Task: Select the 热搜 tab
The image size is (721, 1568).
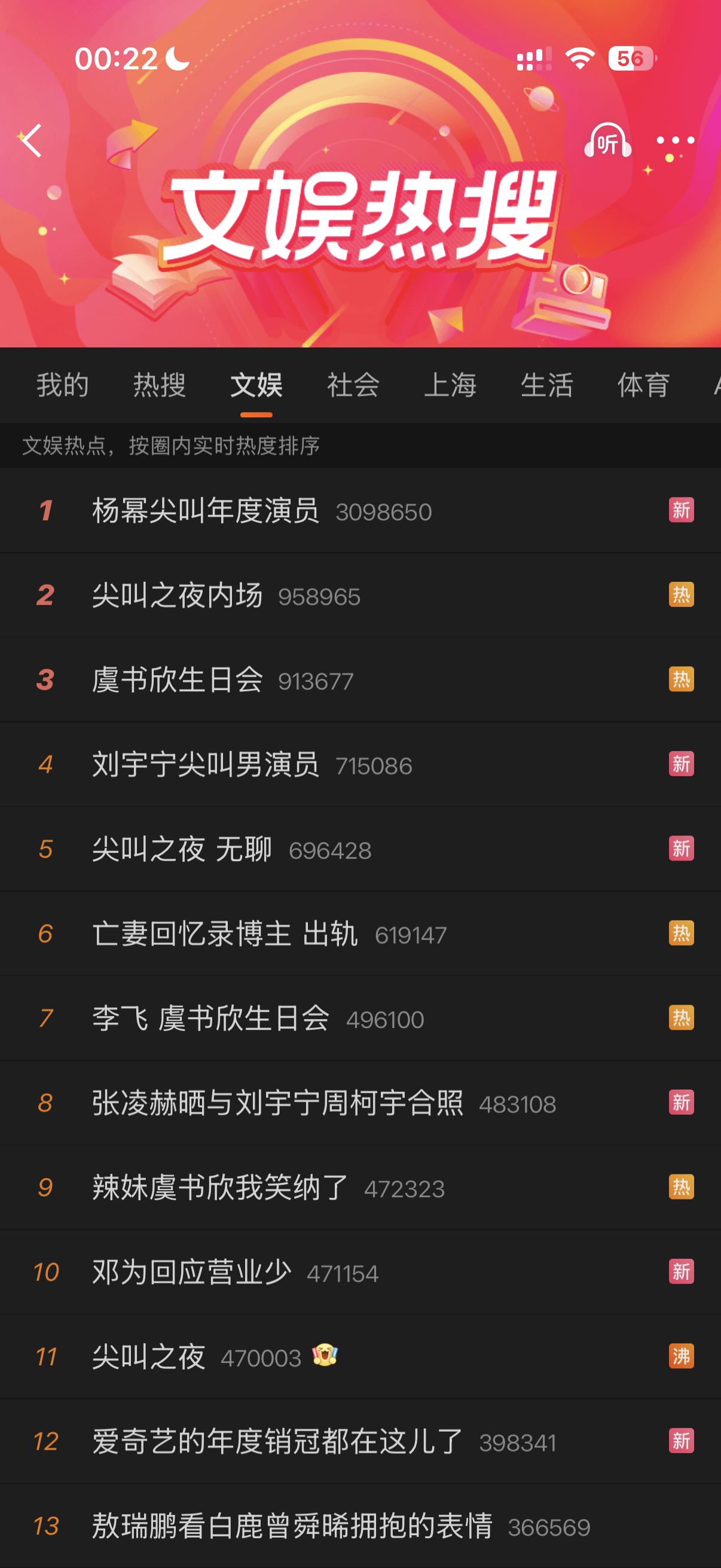Action: pos(160,386)
